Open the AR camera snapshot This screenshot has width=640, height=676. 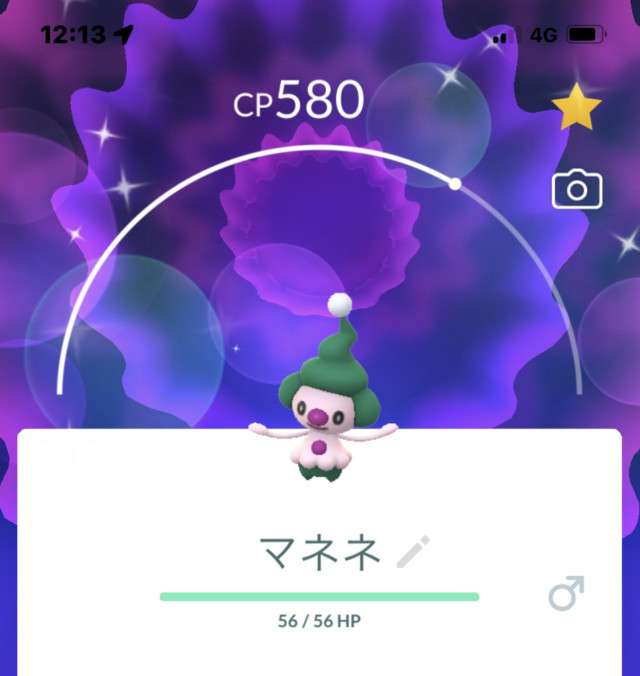[577, 189]
